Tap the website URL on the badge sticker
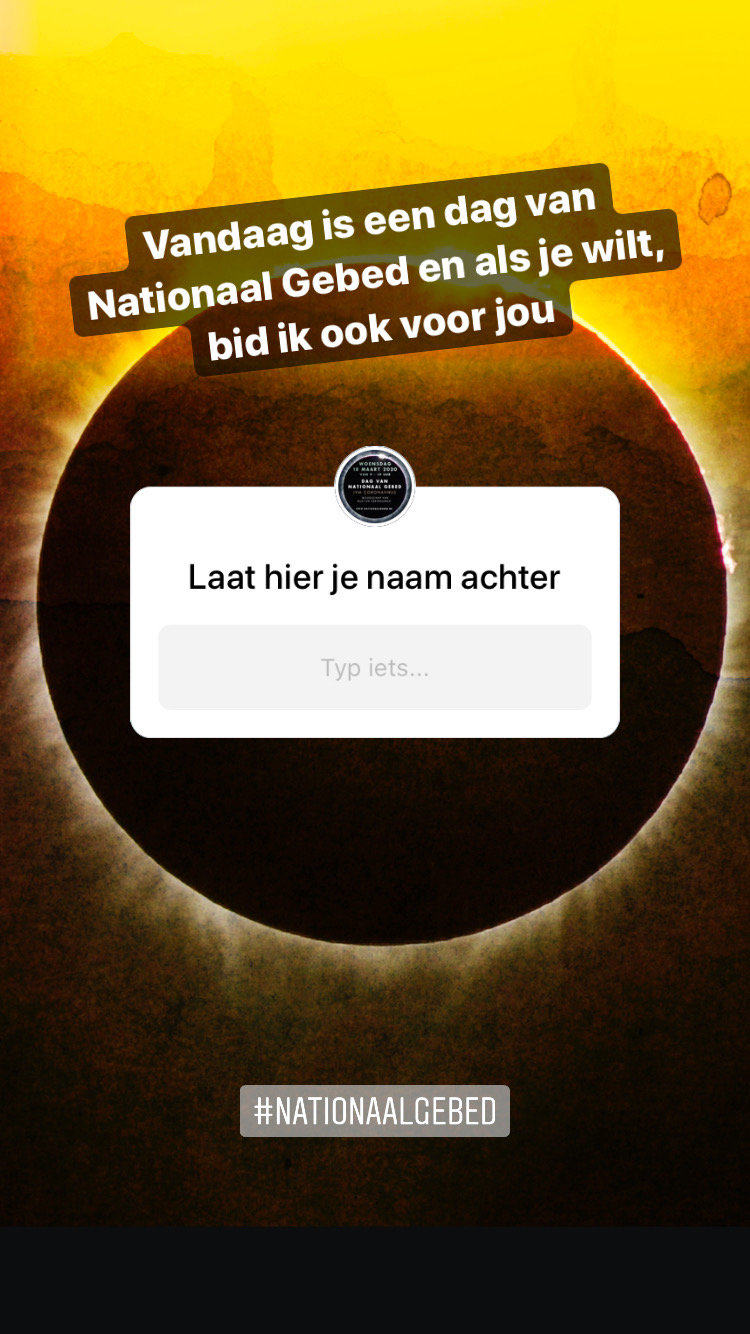Viewport: 750px width, 1334px height. (374, 508)
